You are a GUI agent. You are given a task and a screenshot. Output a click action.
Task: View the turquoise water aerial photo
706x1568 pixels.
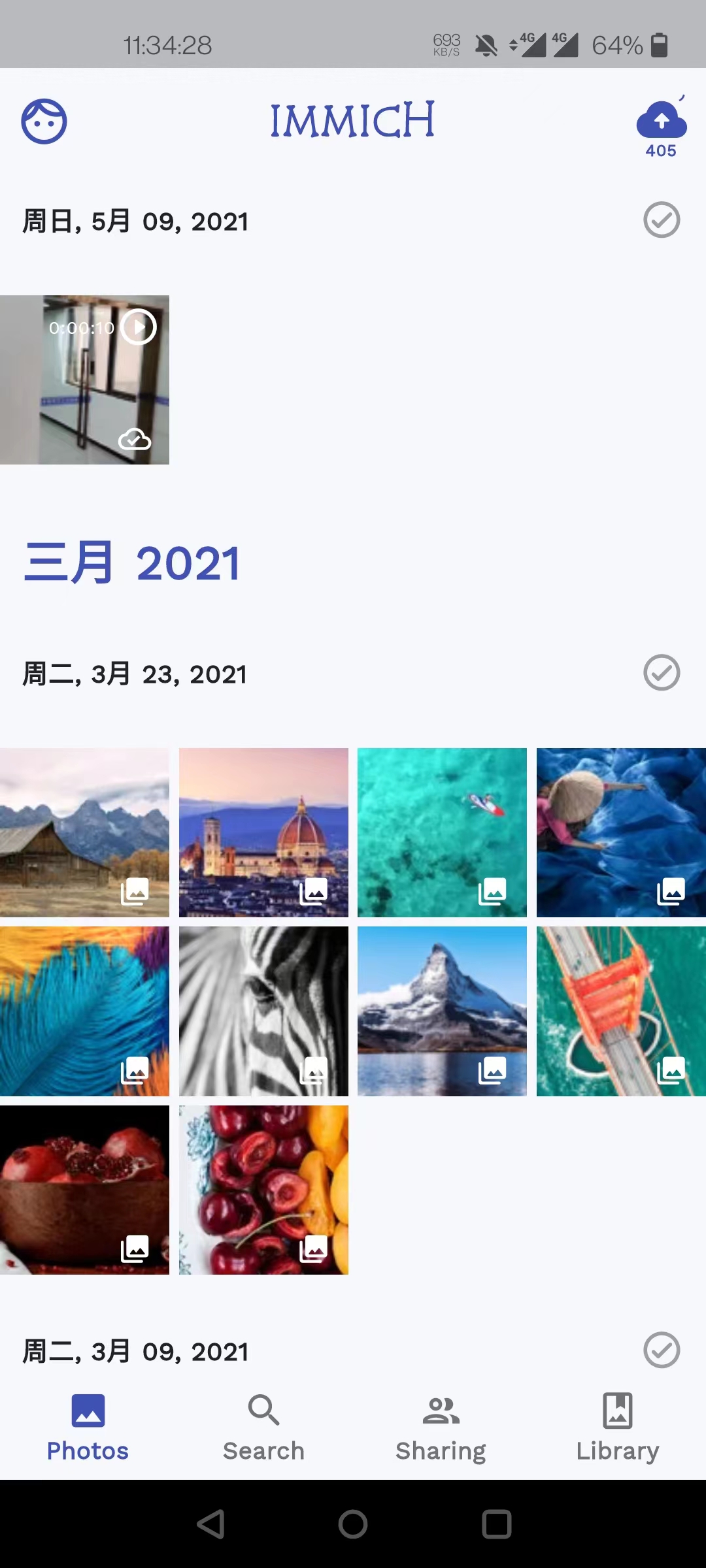pyautogui.click(x=442, y=832)
